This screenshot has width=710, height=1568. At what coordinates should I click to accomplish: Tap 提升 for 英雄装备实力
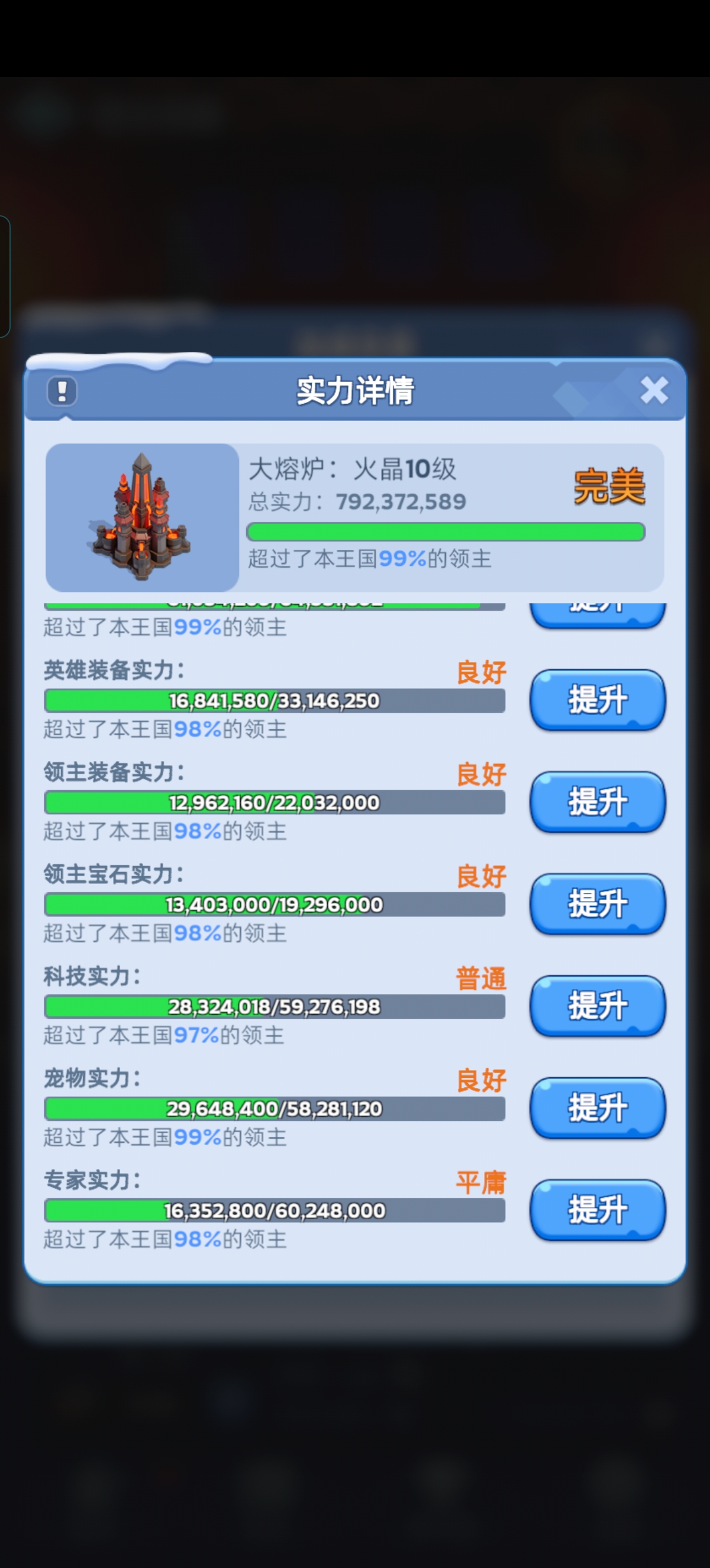pos(598,699)
